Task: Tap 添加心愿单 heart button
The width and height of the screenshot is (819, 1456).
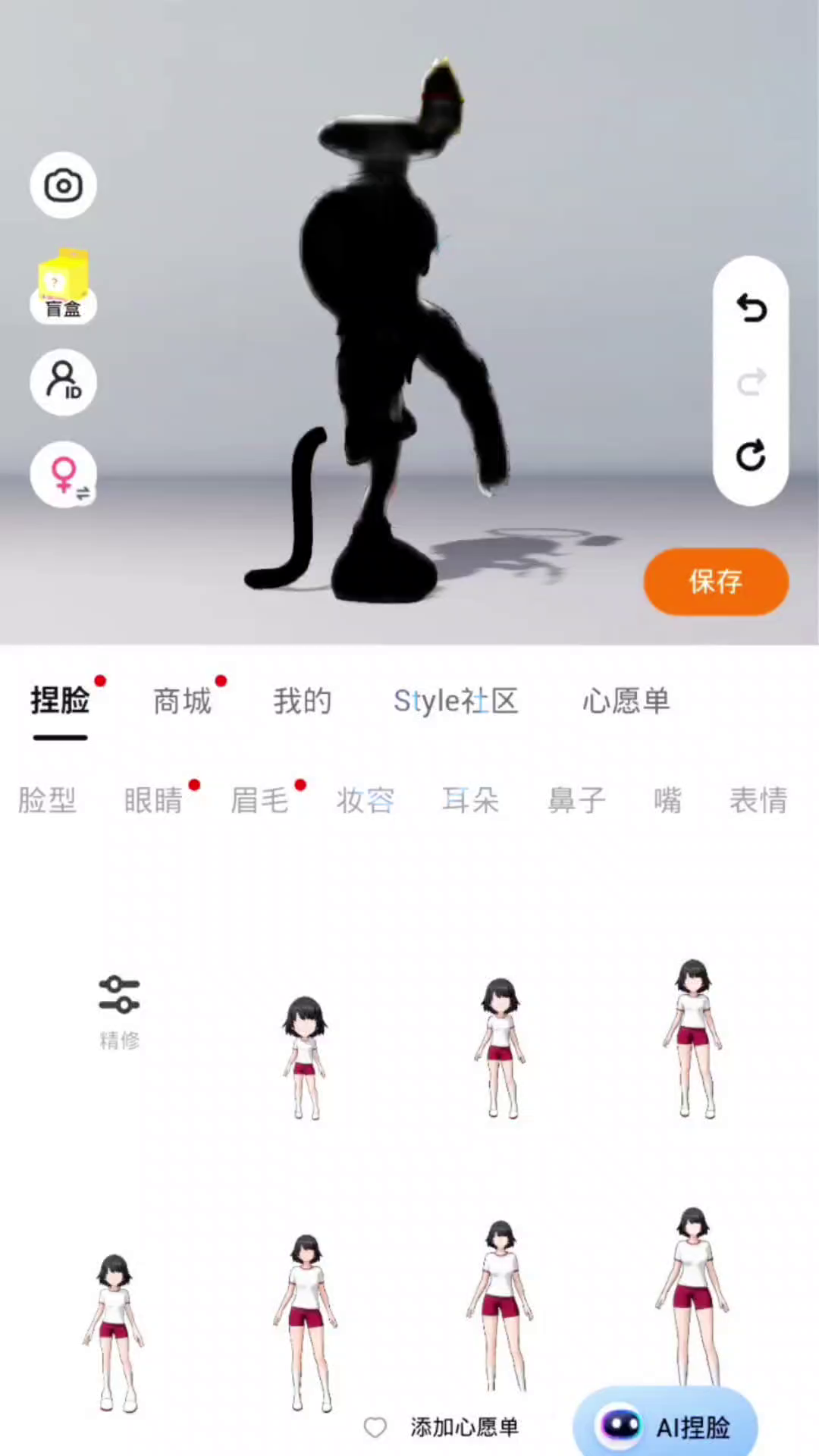Action: click(x=441, y=1427)
